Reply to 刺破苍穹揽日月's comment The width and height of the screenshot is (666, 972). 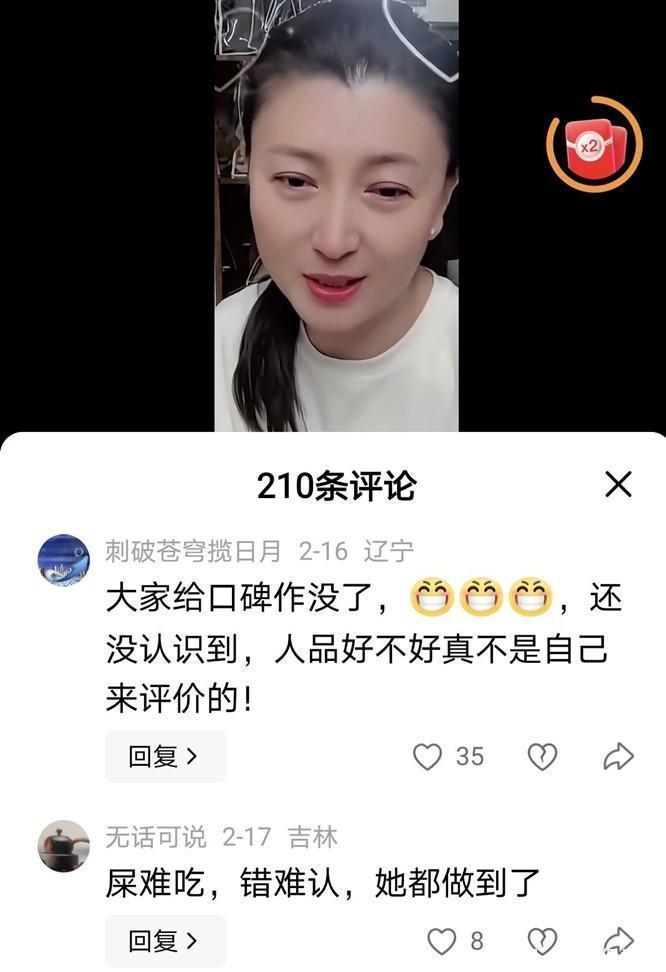[x=165, y=756]
